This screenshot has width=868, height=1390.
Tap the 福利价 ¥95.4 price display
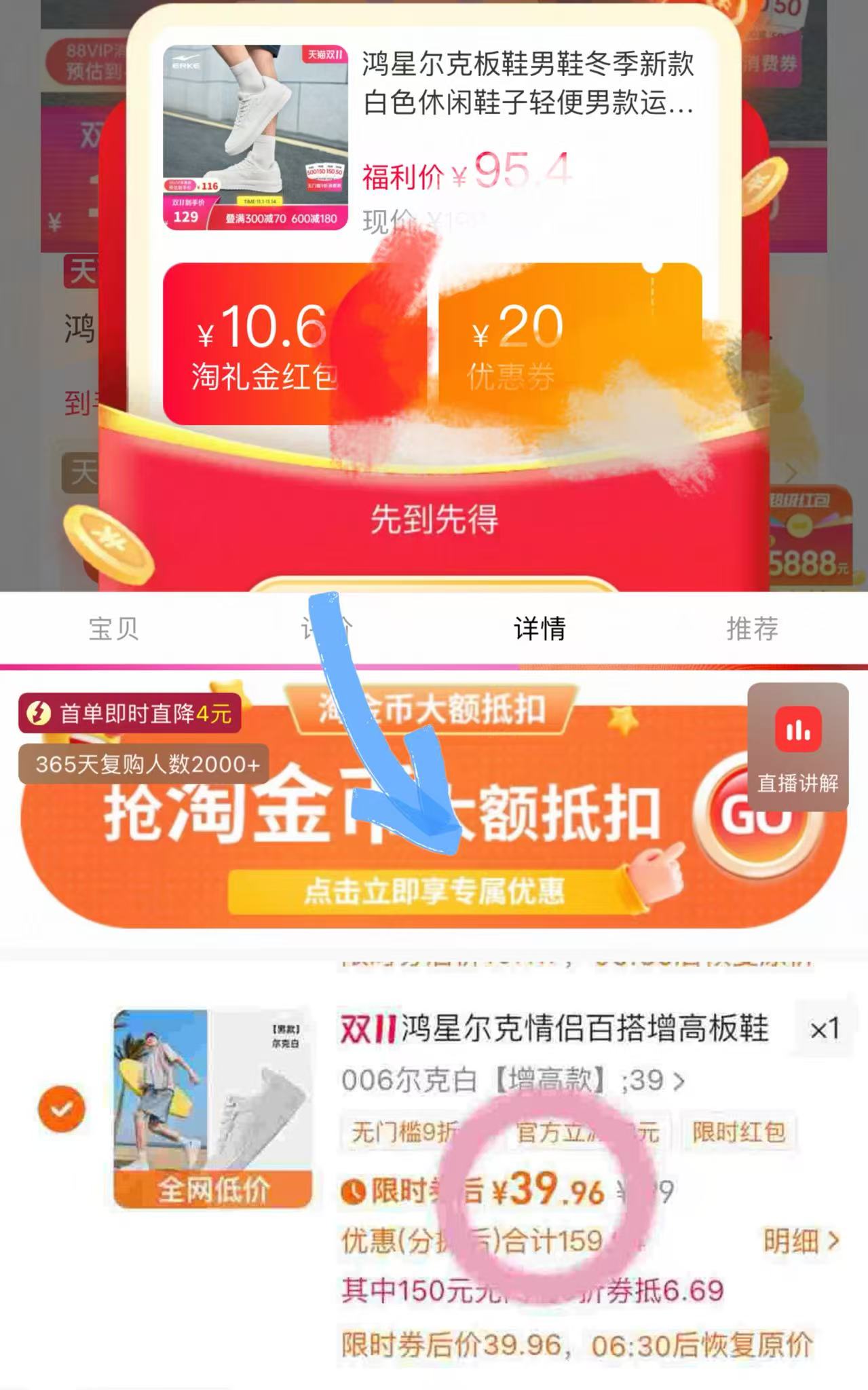475,175
